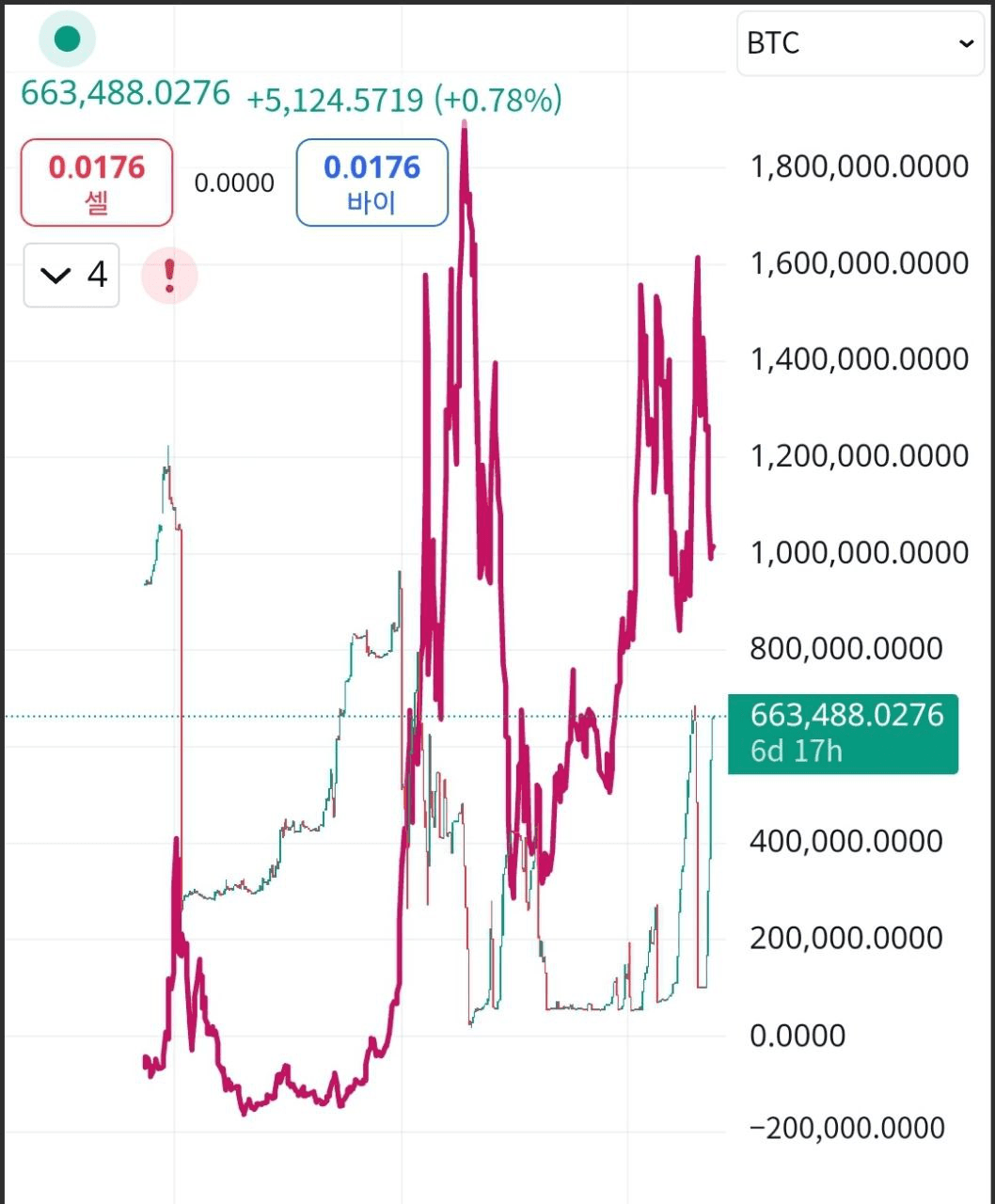Expand the interval dropdown showing 4
The width and height of the screenshot is (995, 1204).
[x=71, y=275]
